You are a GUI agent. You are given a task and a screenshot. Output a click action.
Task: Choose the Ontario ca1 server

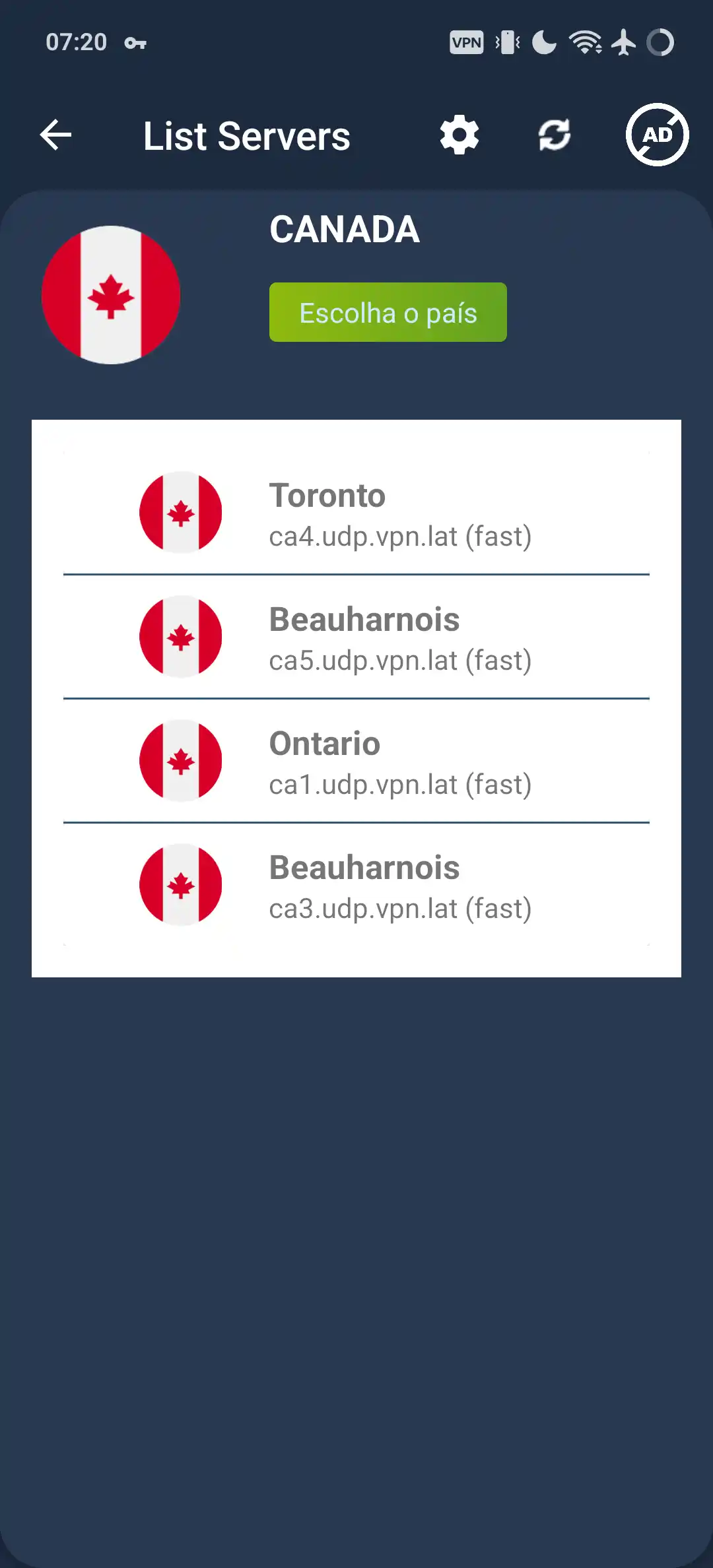pos(356,762)
